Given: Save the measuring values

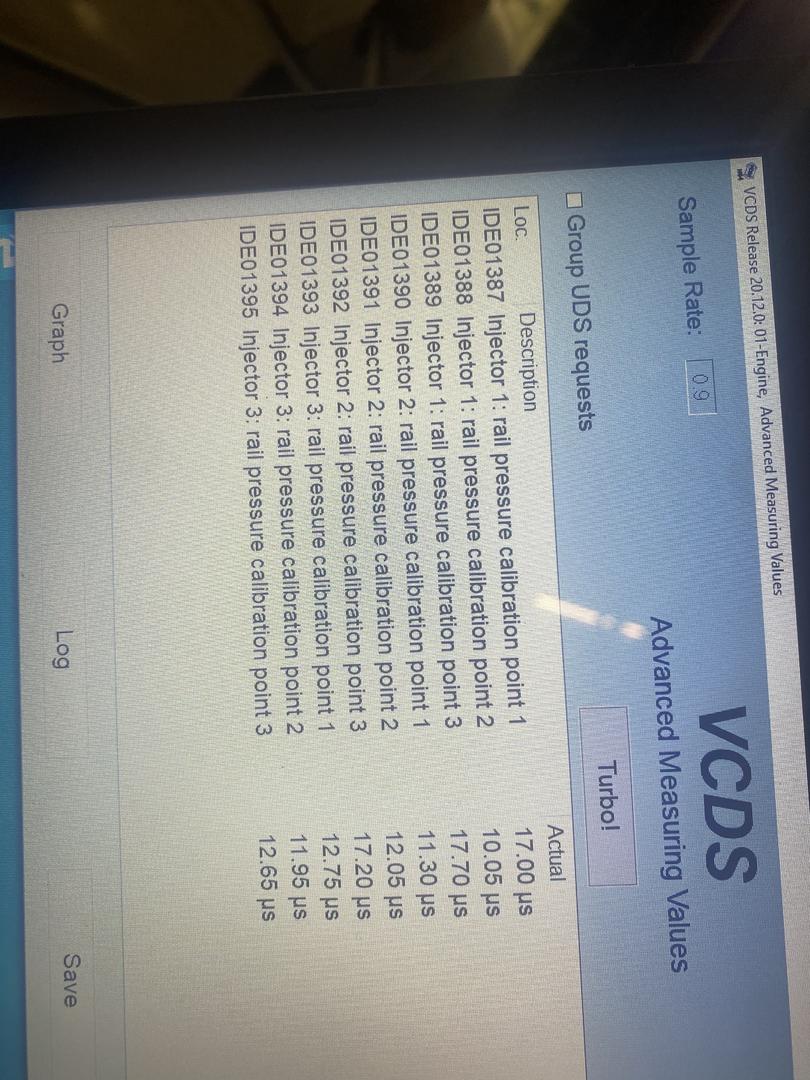Looking at the screenshot, I should [x=70, y=980].
